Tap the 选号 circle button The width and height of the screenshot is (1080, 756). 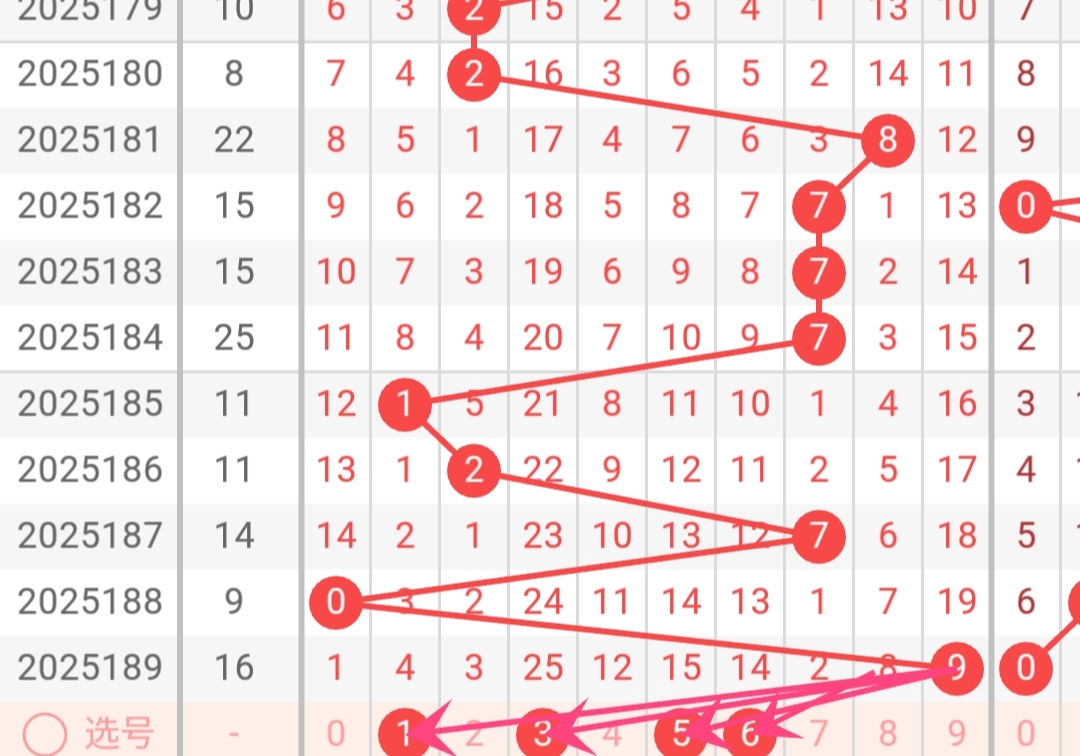tap(44, 735)
